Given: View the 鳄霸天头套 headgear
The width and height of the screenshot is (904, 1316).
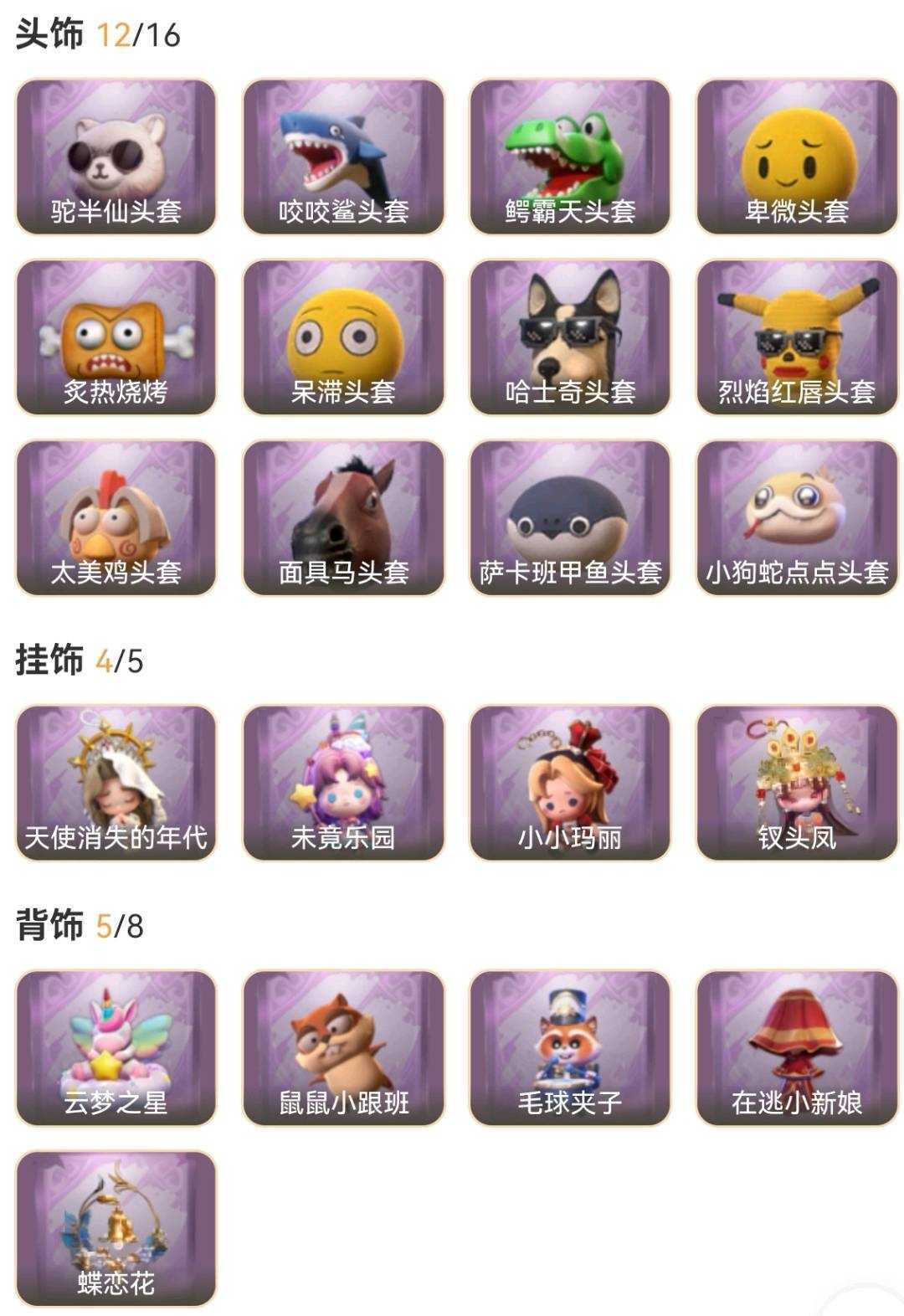Looking at the screenshot, I should (570, 157).
